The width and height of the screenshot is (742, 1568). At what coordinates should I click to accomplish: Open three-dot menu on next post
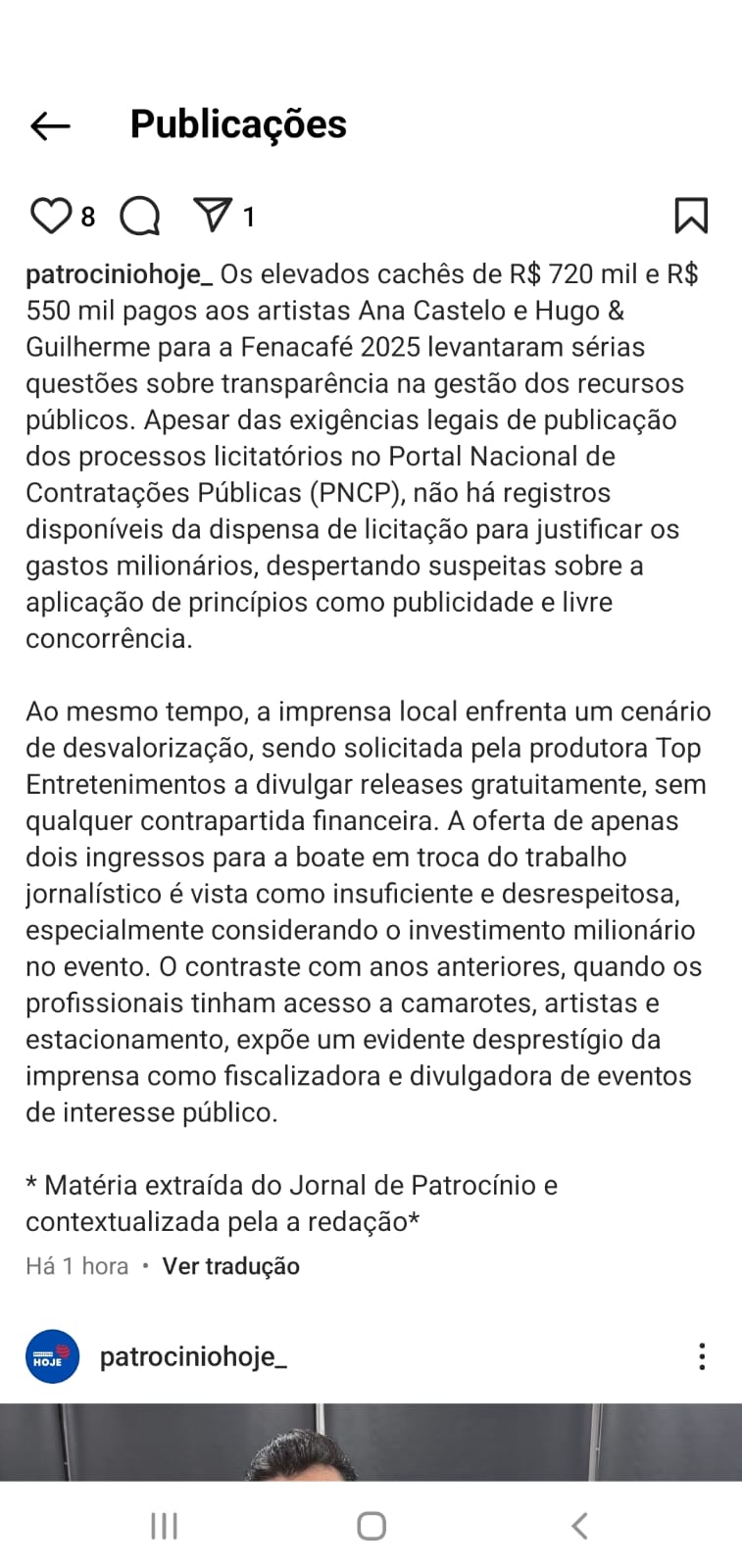click(x=702, y=1356)
